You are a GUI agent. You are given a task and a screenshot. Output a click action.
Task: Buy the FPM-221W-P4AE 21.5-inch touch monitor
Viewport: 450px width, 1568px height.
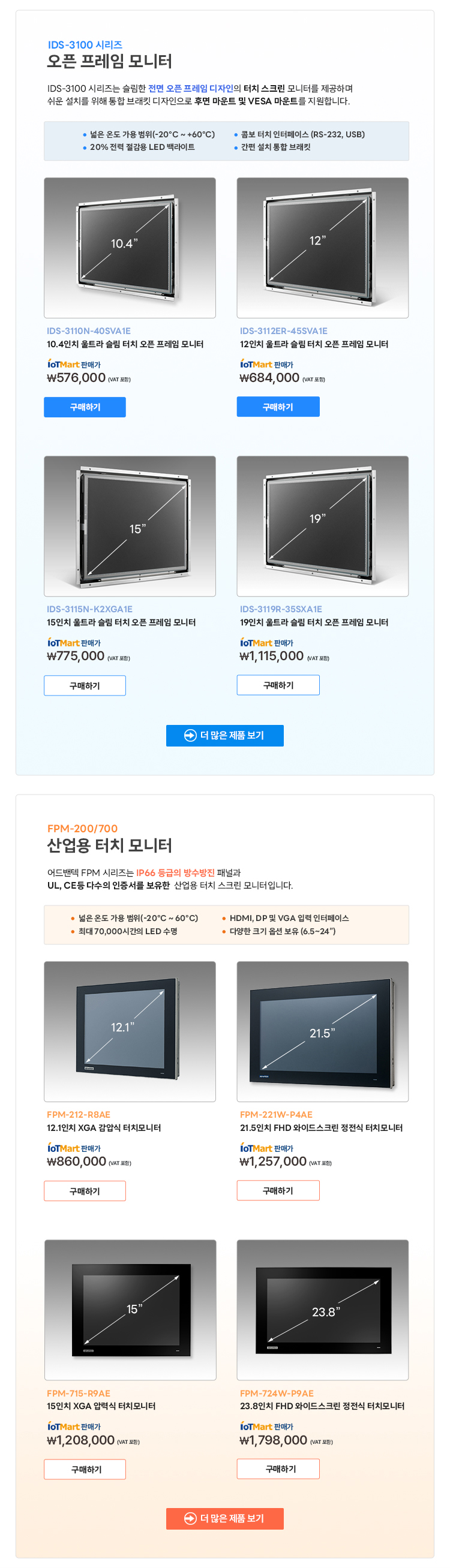click(x=278, y=1190)
